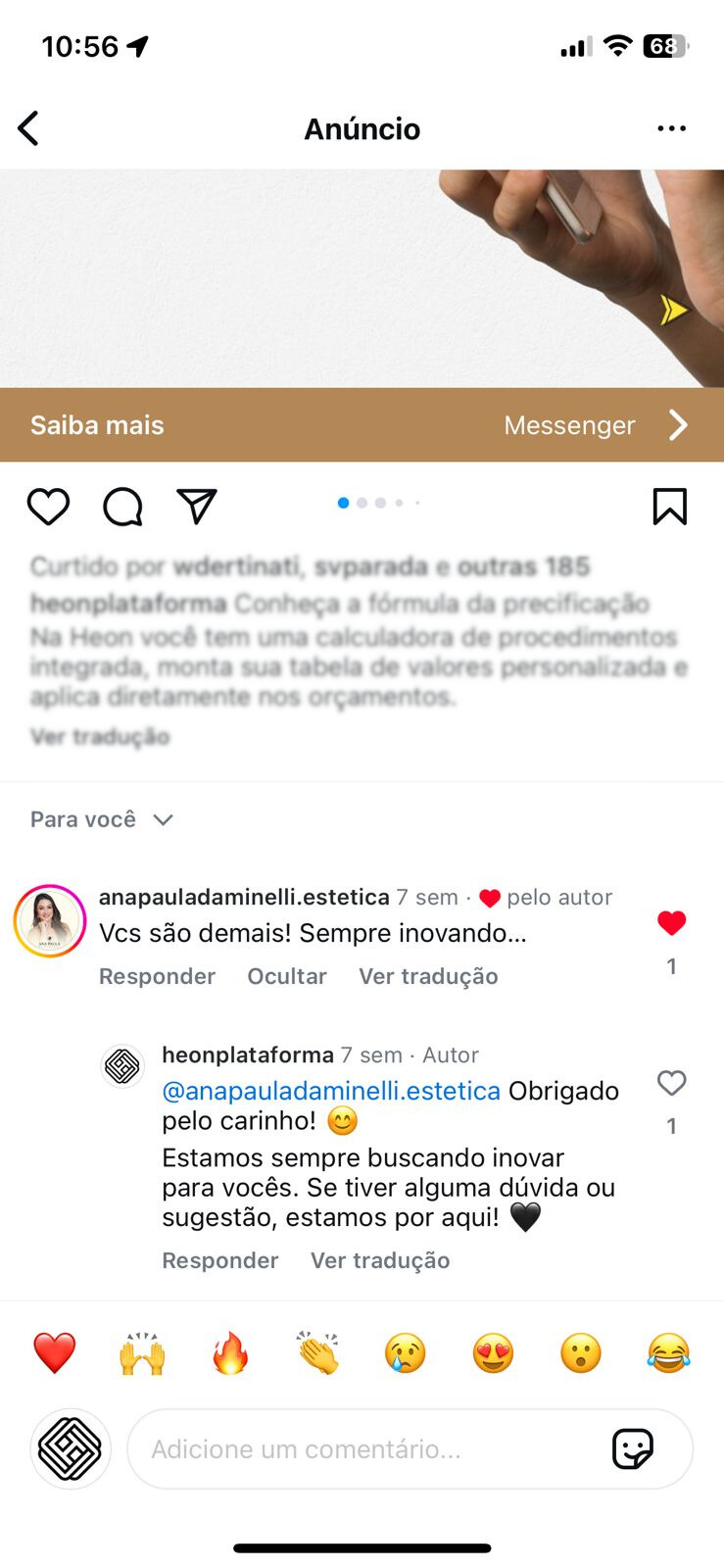Tap the Saiba mais Messenger banner
Image resolution: width=724 pixels, height=1568 pixels.
point(362,425)
